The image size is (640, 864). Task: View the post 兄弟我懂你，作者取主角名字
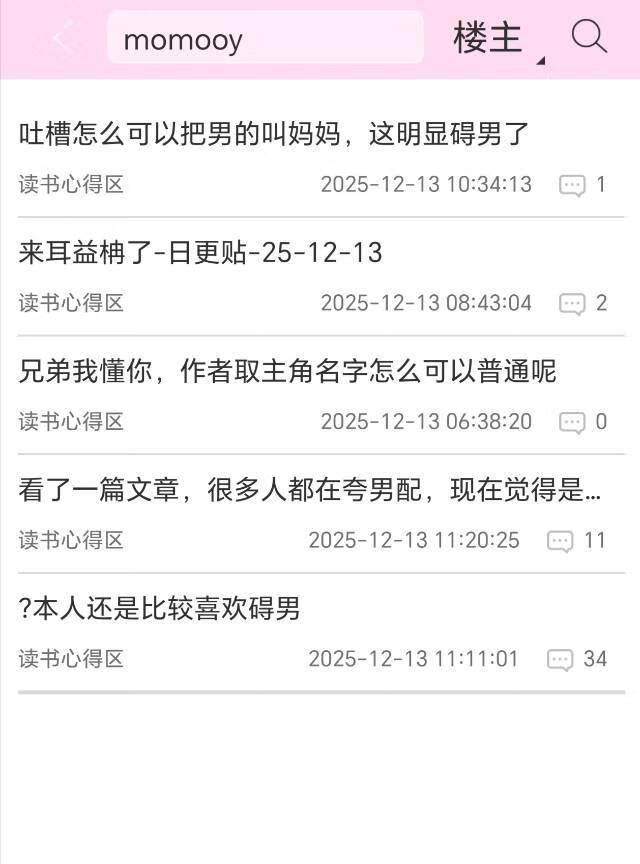pos(288,372)
